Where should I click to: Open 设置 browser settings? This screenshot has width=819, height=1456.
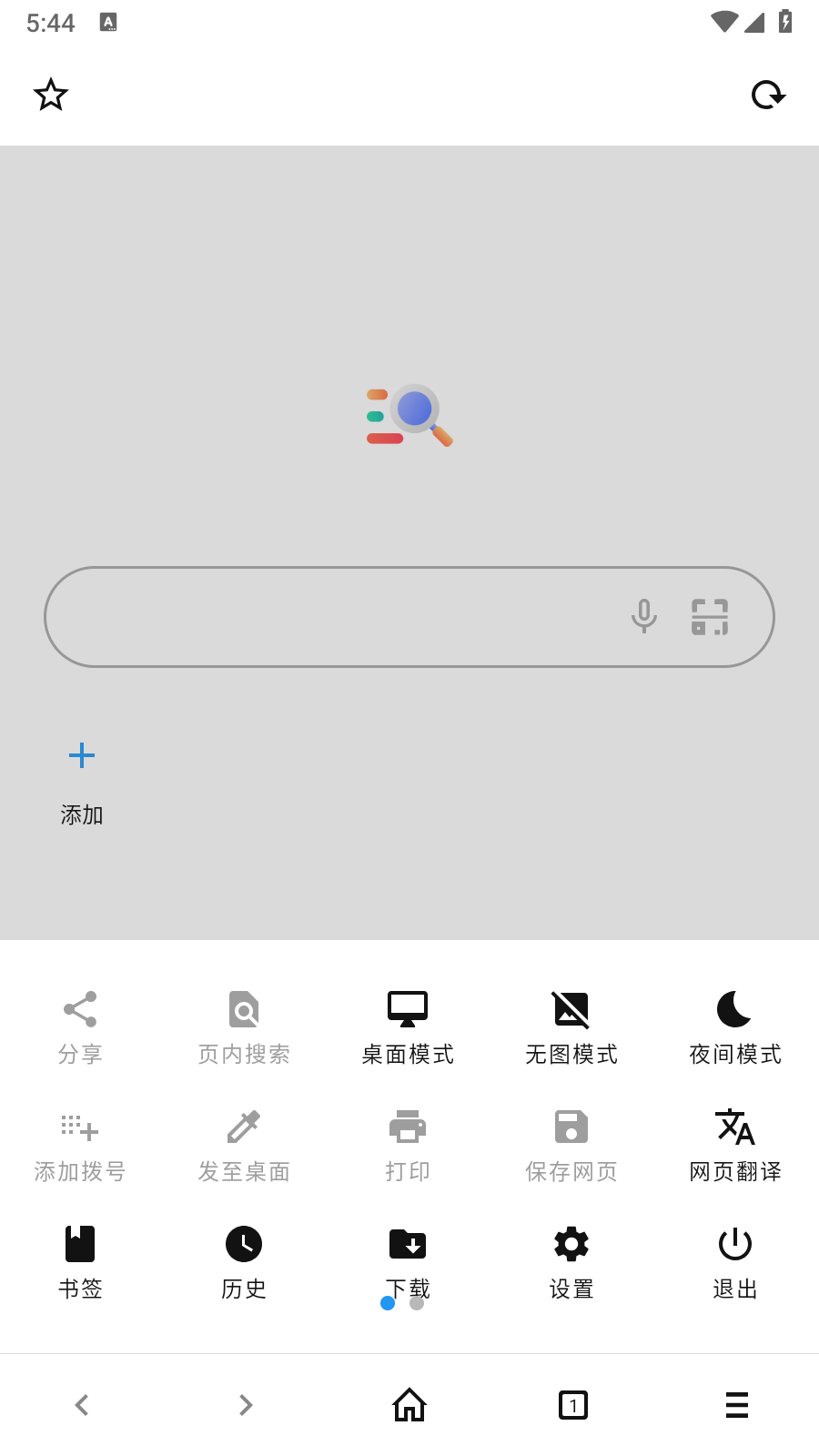coord(571,1261)
